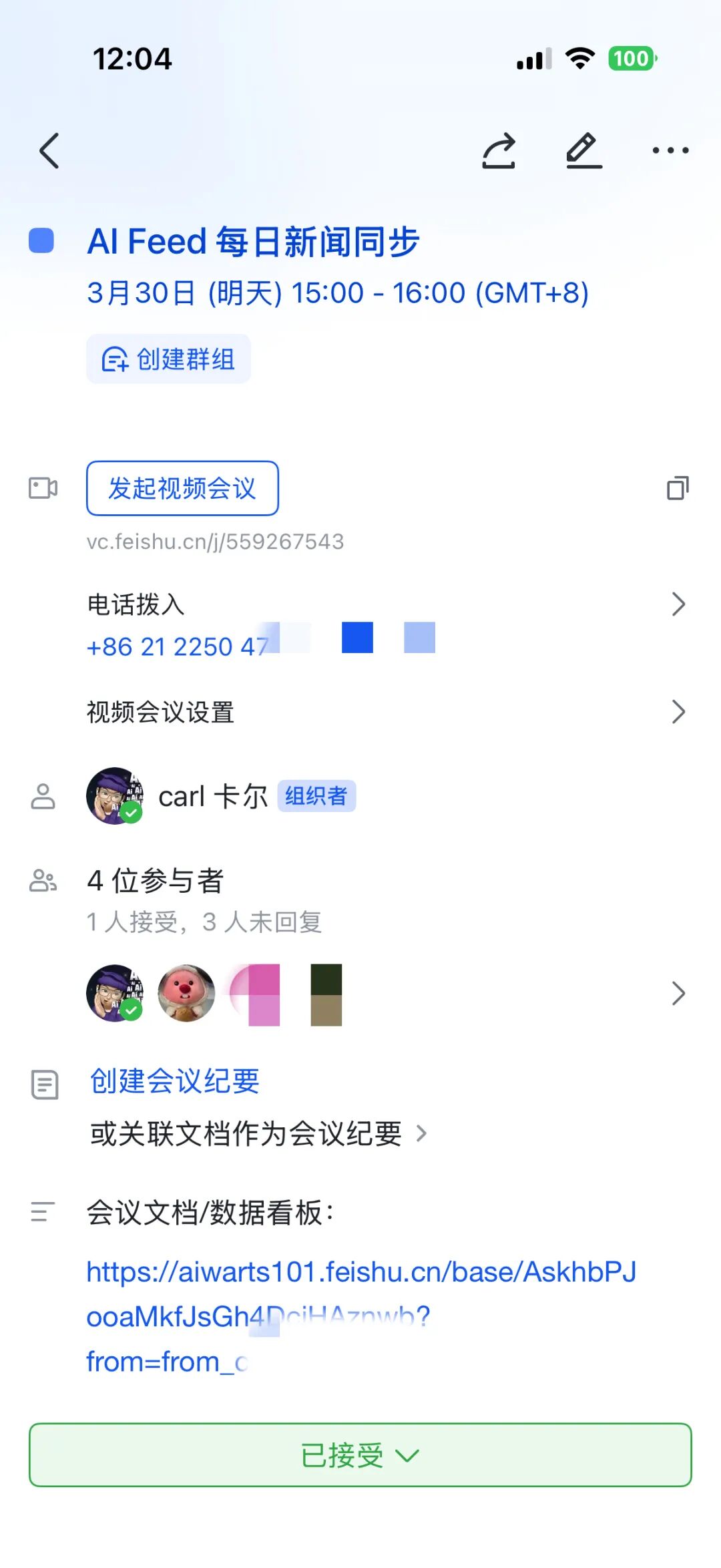This screenshot has height=1568, width=721.
Task: Tap carl 卡尔's organizer avatar
Action: 115,796
